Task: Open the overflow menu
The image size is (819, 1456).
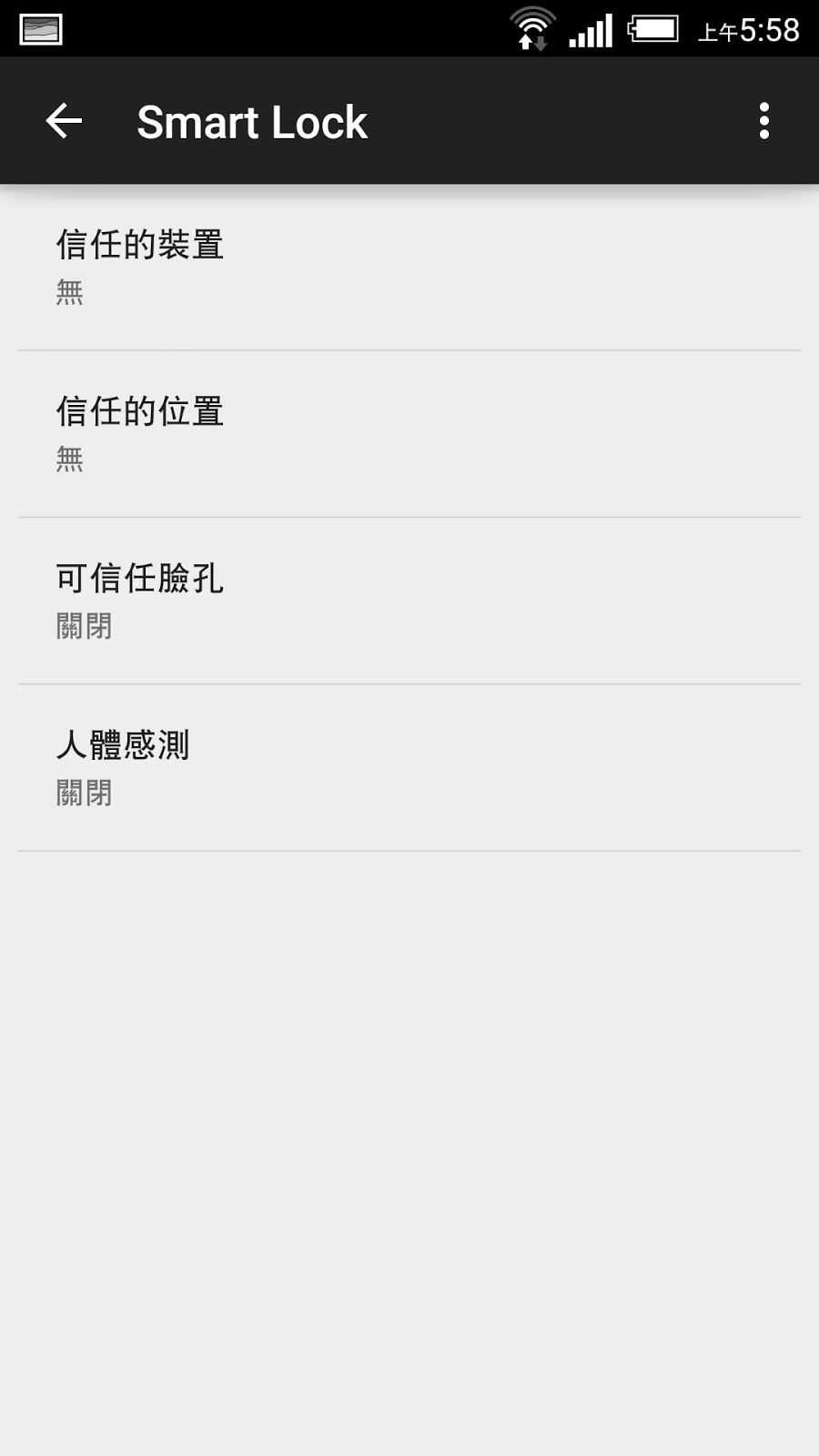Action: (763, 121)
